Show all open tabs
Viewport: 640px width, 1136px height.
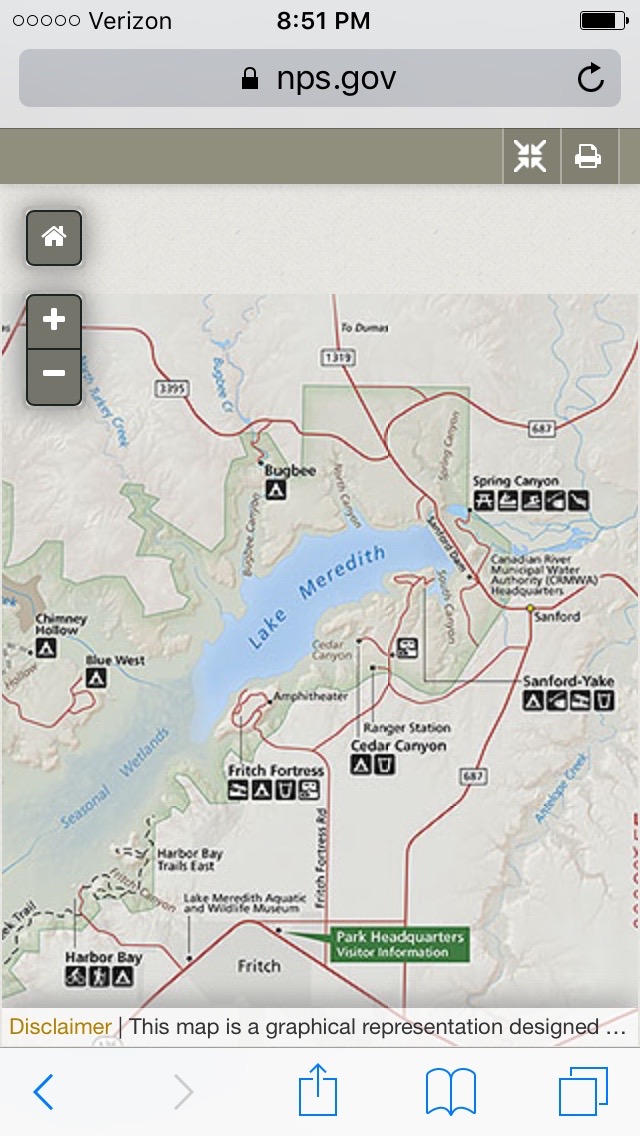(583, 1092)
